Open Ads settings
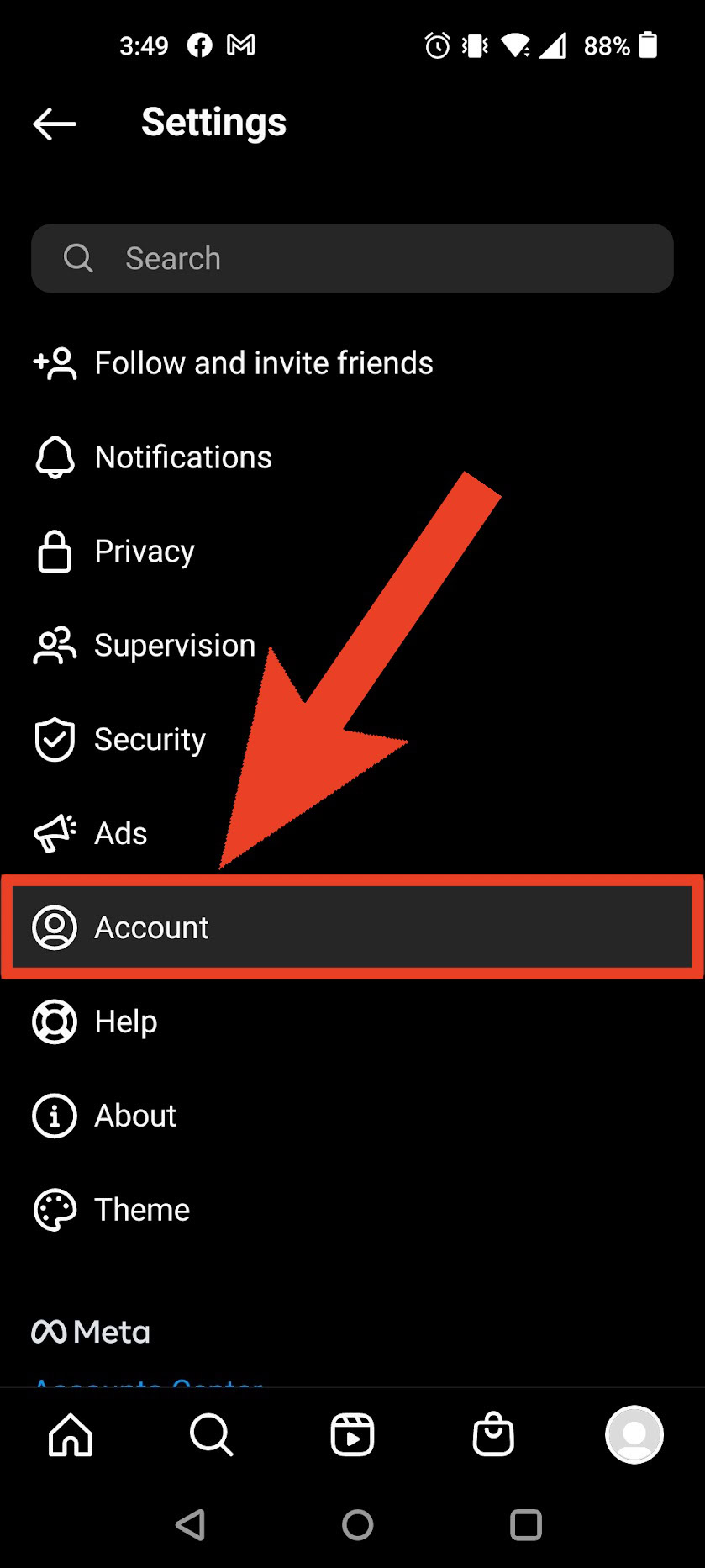This screenshot has height=1568, width=705. click(x=120, y=834)
